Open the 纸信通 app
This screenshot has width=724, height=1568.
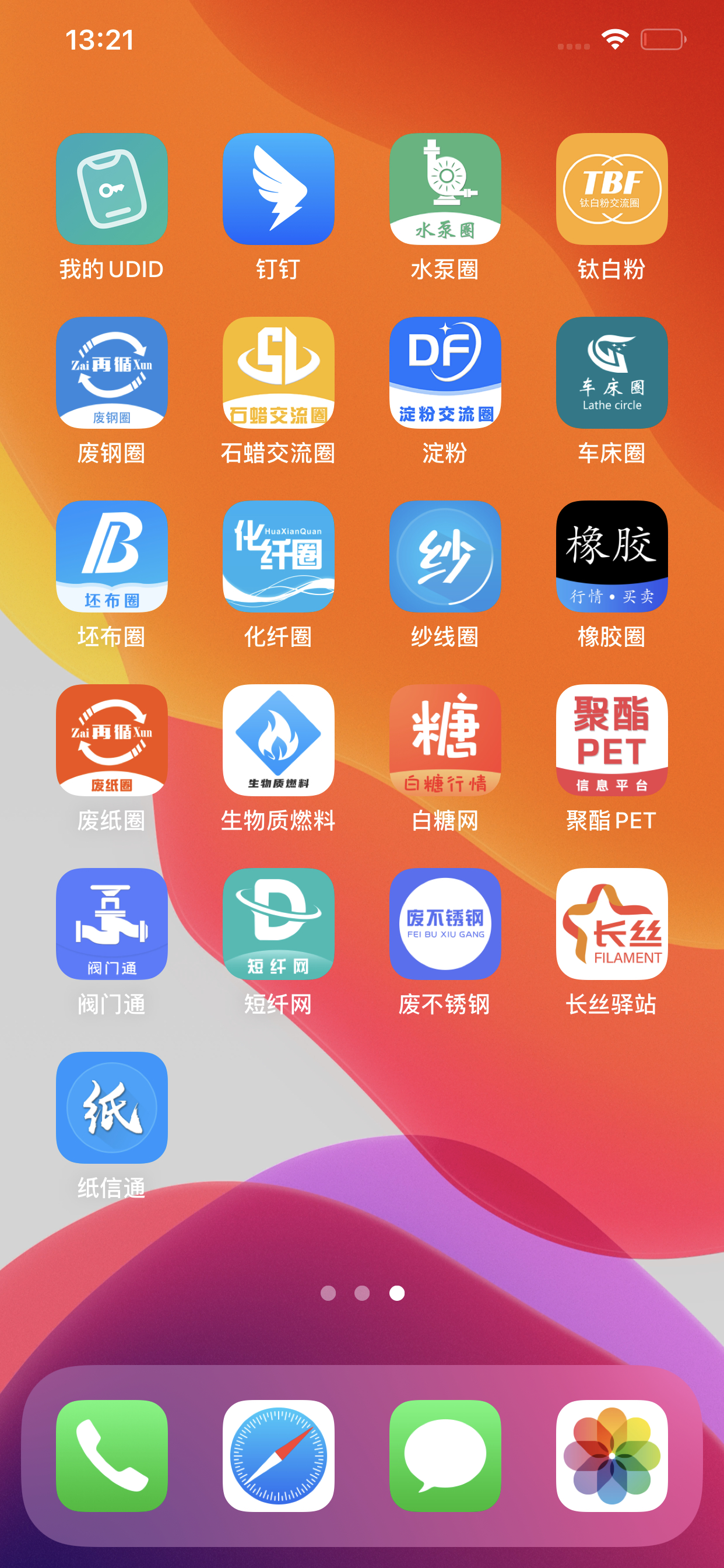(111, 1108)
